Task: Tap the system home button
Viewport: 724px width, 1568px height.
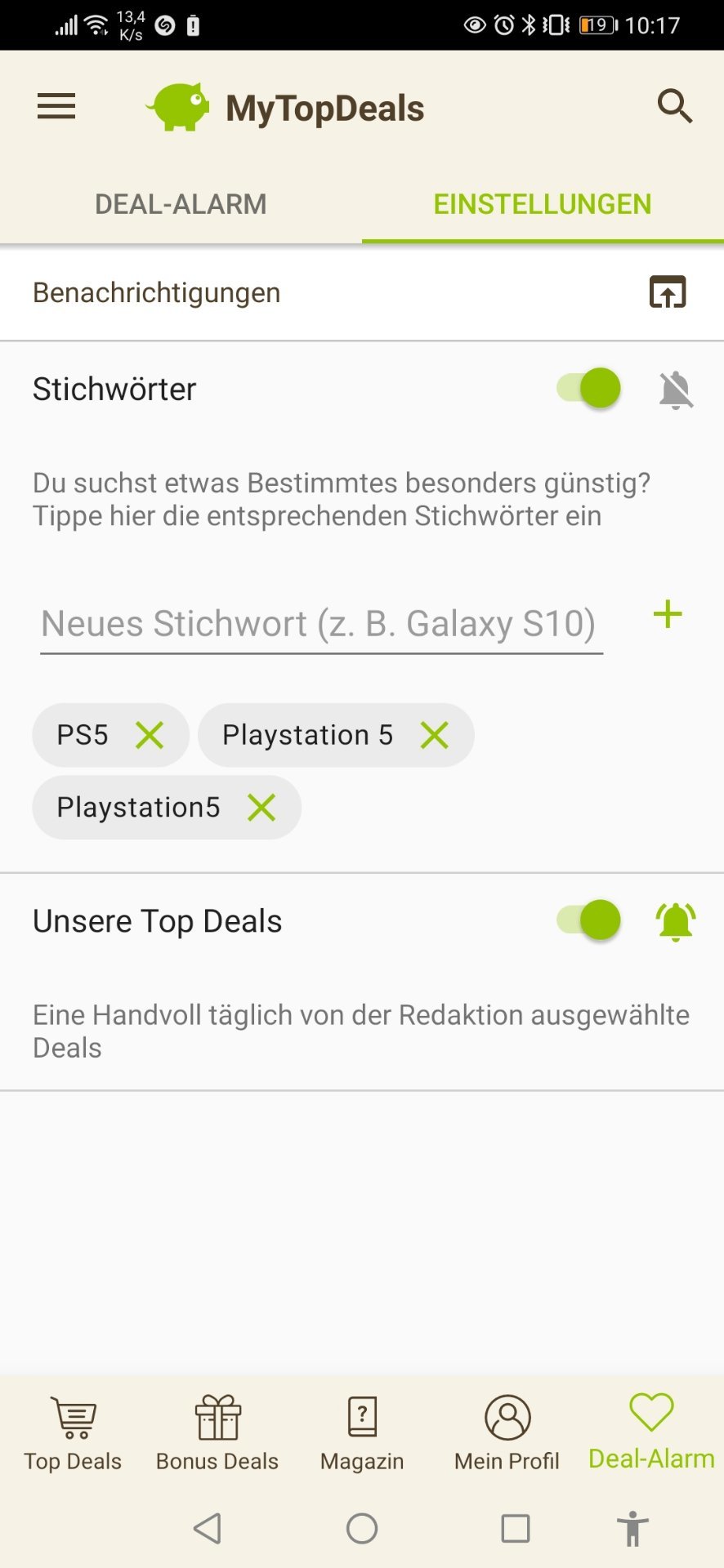Action: coord(362,1528)
